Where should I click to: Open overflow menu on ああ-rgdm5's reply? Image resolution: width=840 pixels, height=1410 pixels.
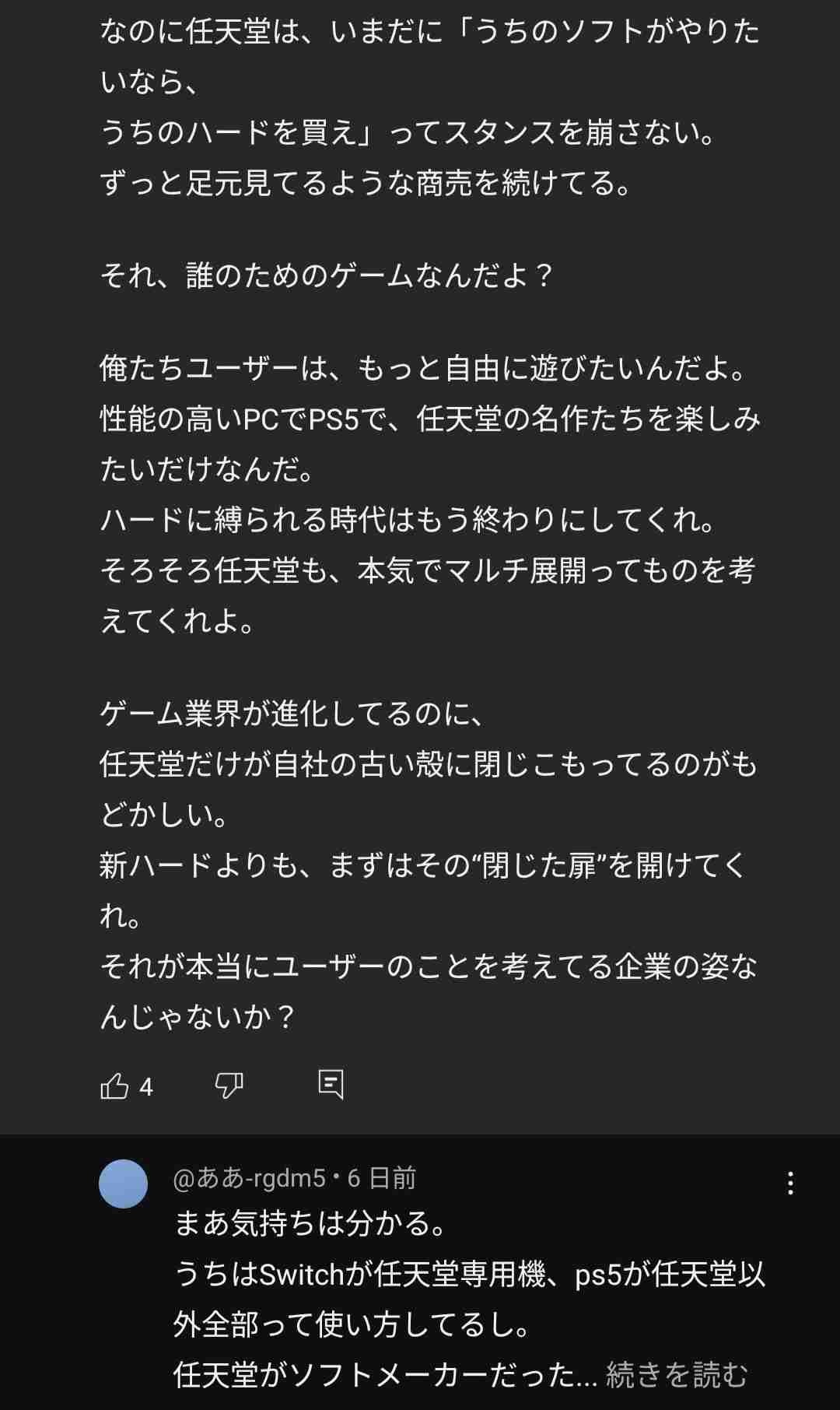790,1184
